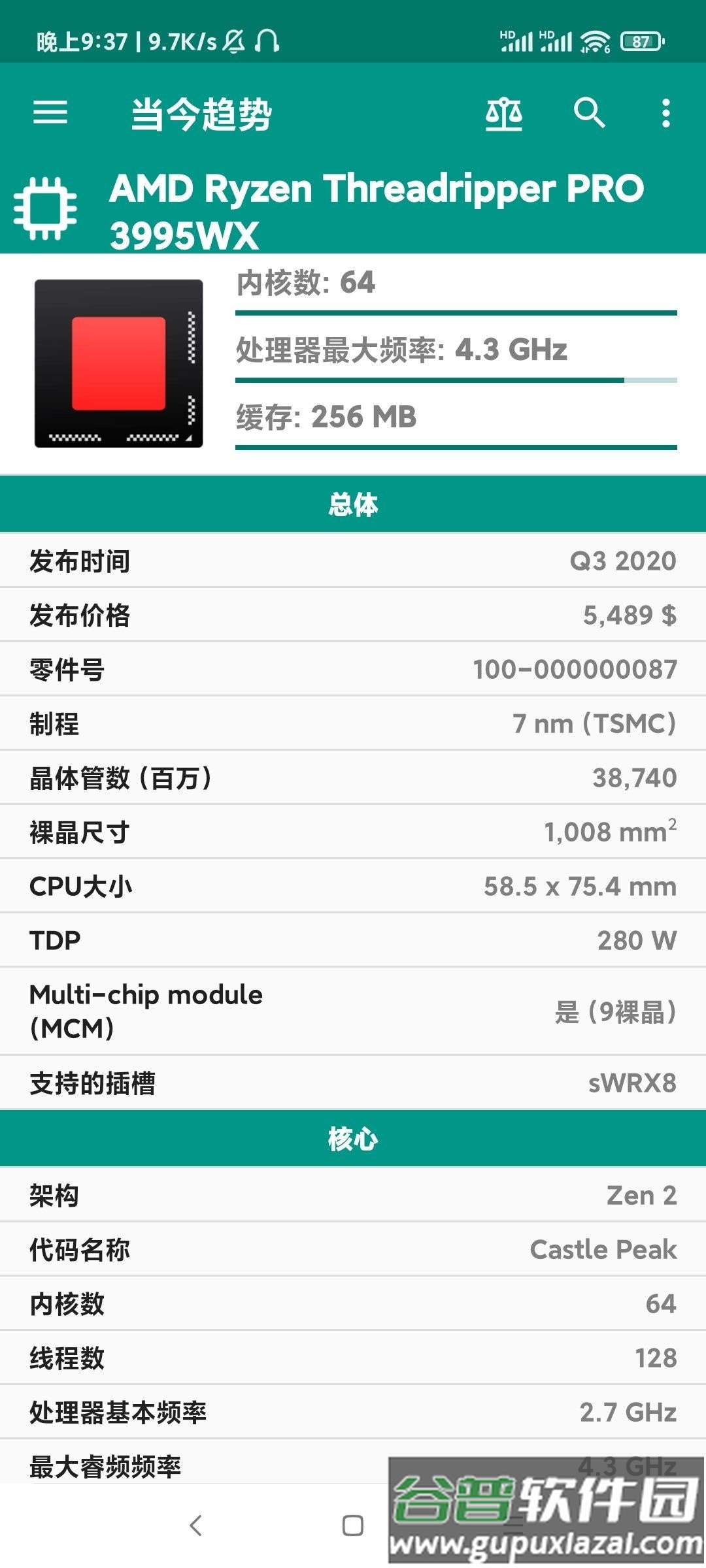Select the 核心 section header
706x1568 pixels.
[353, 1137]
